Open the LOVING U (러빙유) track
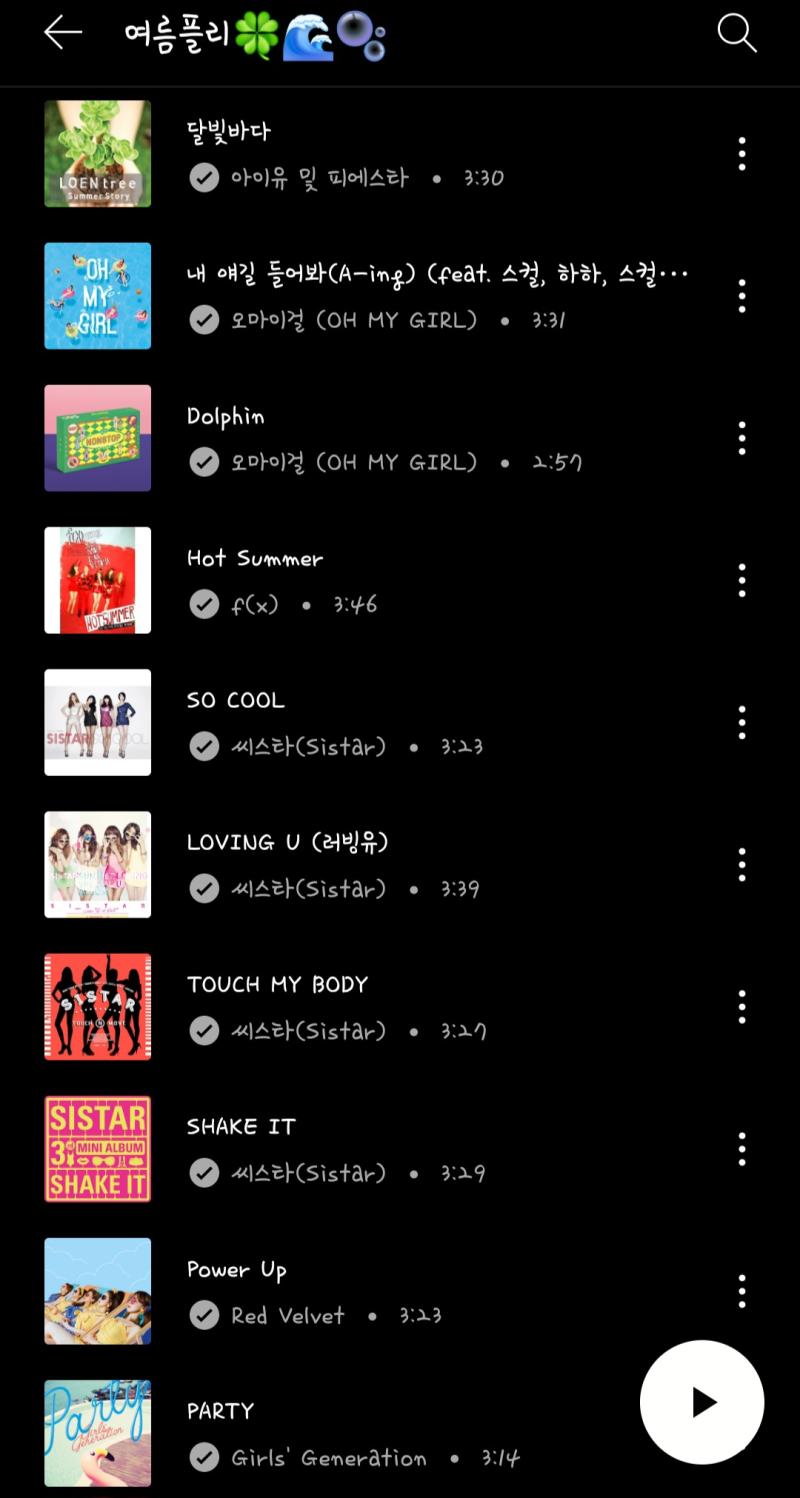Screen dimensions: 800x1498 point(400,864)
